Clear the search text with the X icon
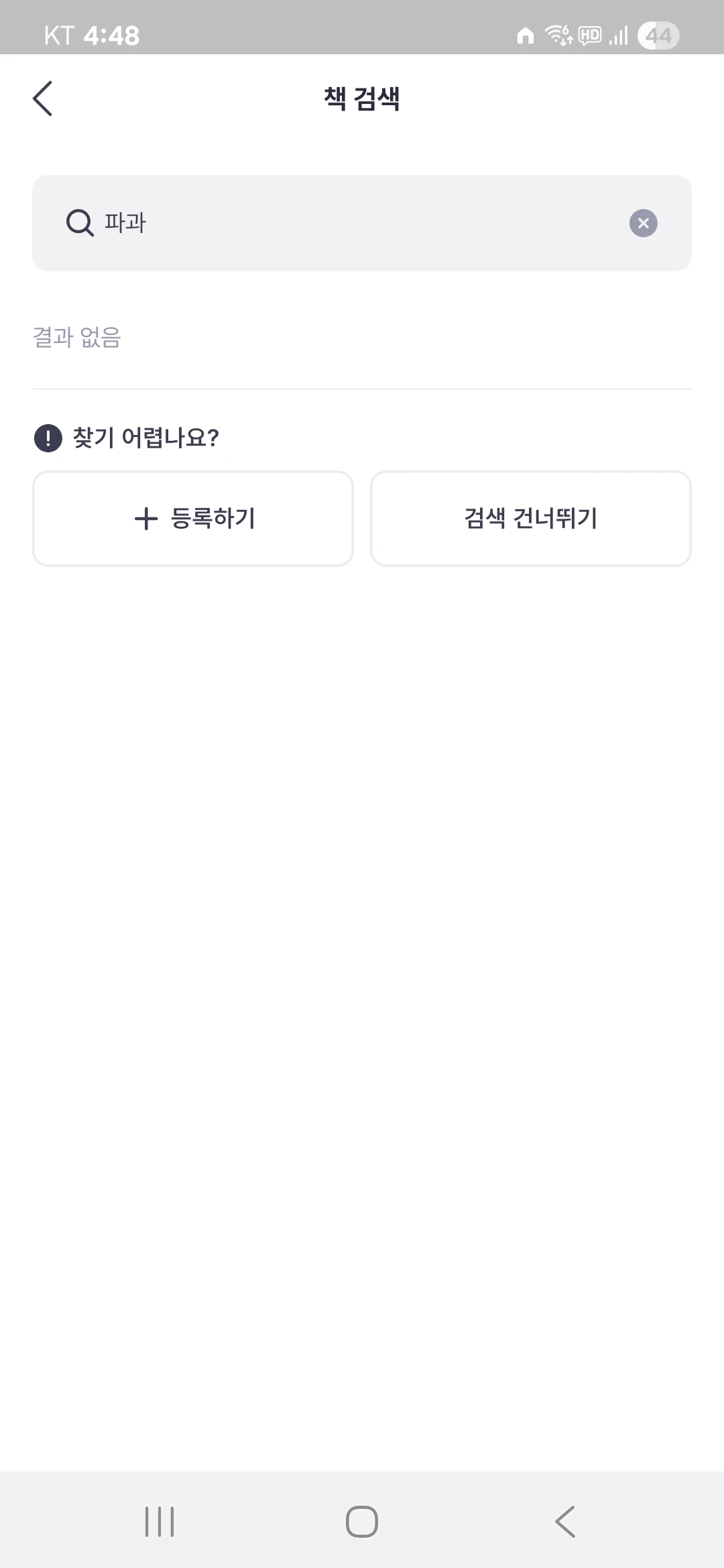Viewport: 724px width, 1568px height. (643, 223)
